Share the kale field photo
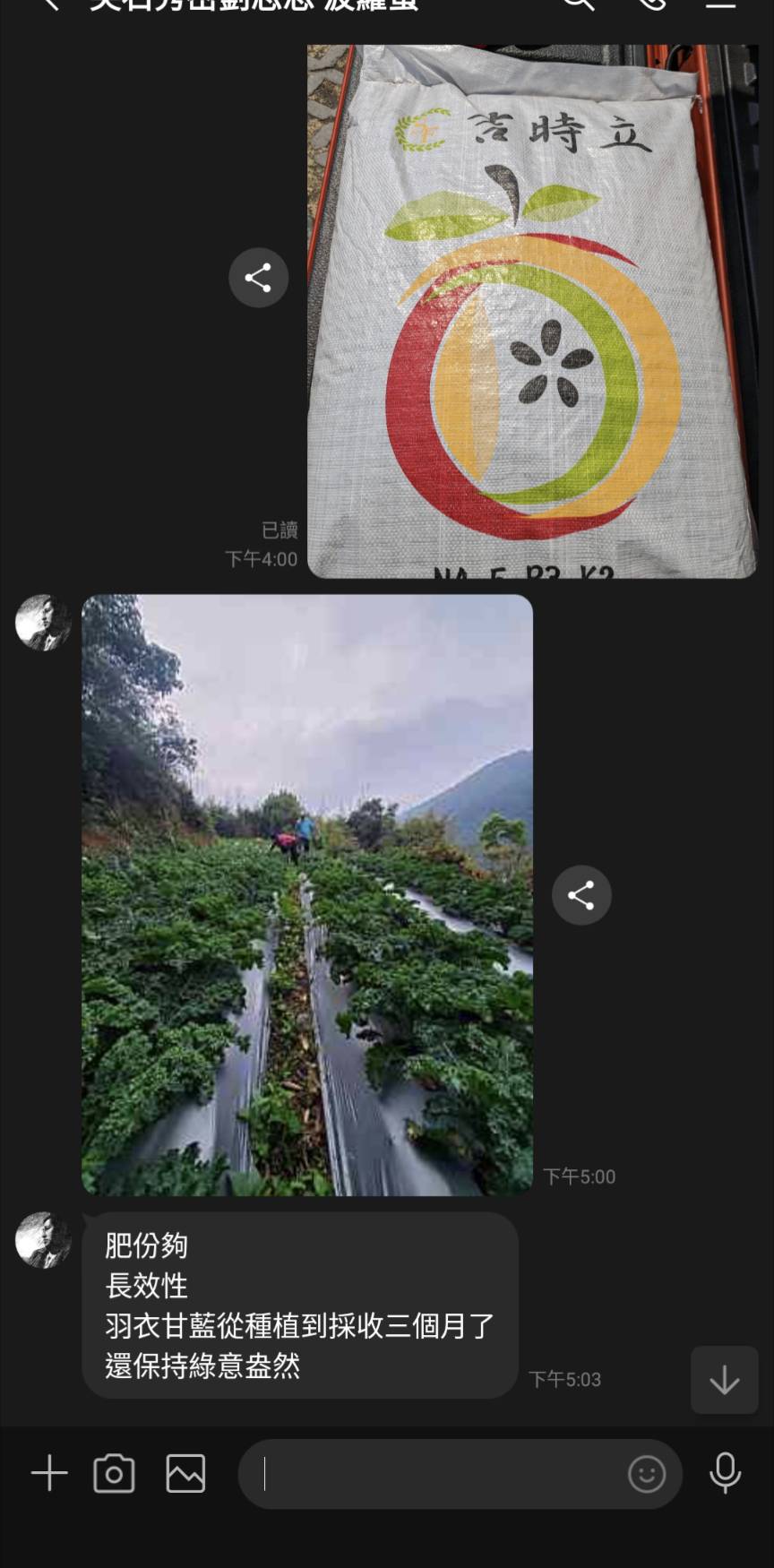Screen dimensions: 774x1568 581,895
